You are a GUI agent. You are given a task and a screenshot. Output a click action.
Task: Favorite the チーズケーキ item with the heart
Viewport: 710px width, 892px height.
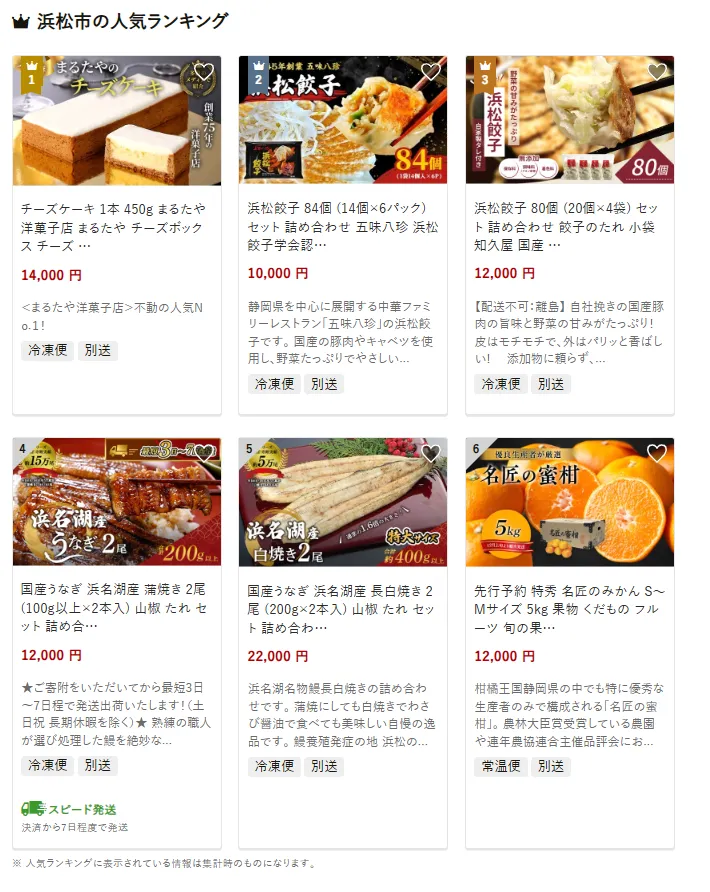[x=204, y=72]
